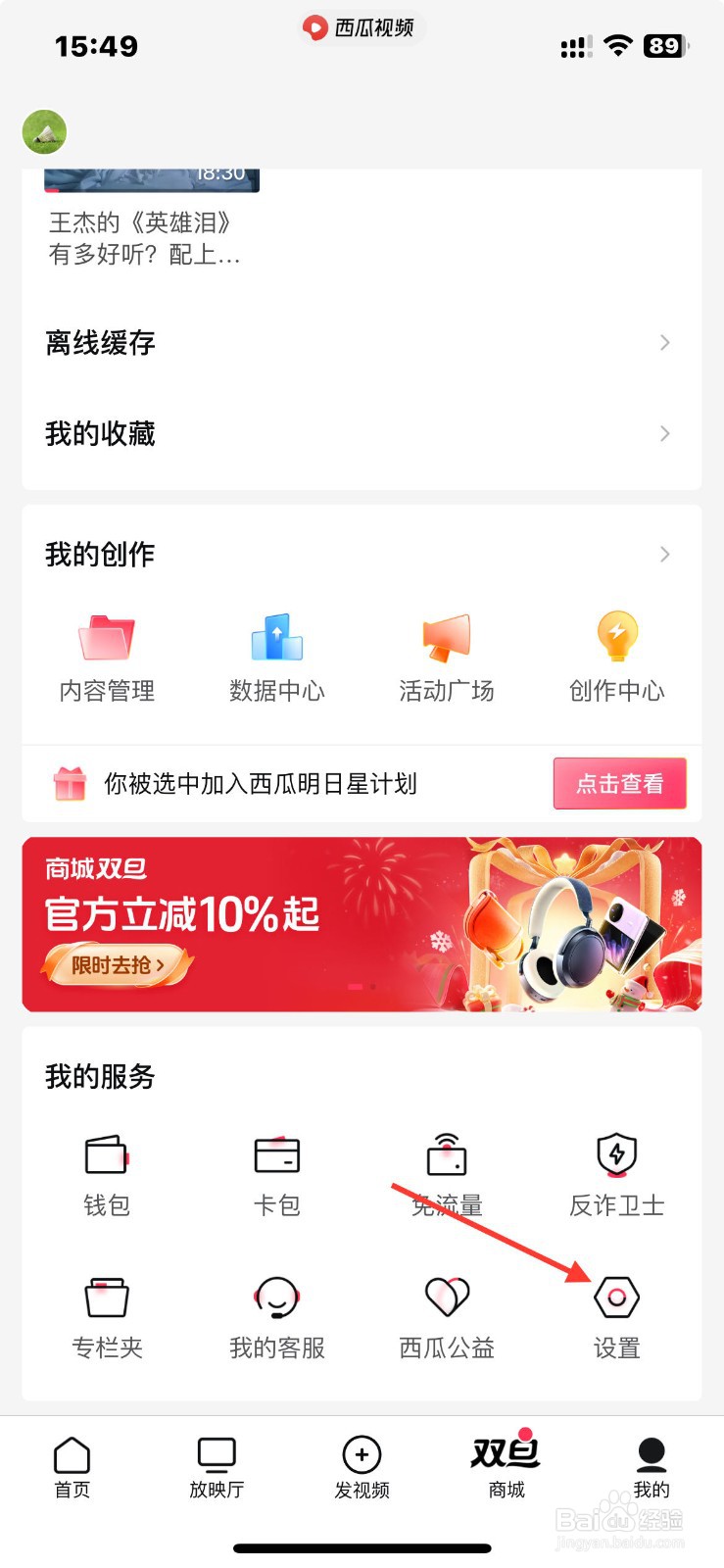Open 免流量 free data service
724x1568 pixels.
tap(446, 1174)
